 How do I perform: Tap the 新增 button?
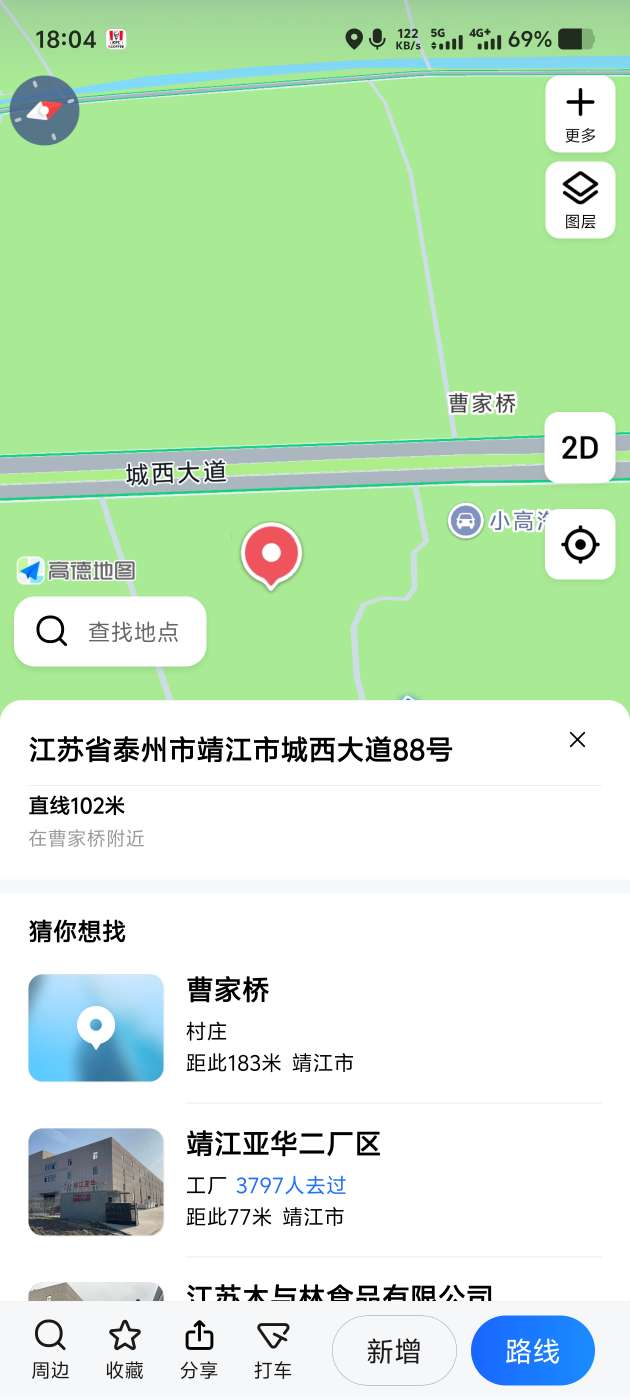pyautogui.click(x=394, y=1351)
